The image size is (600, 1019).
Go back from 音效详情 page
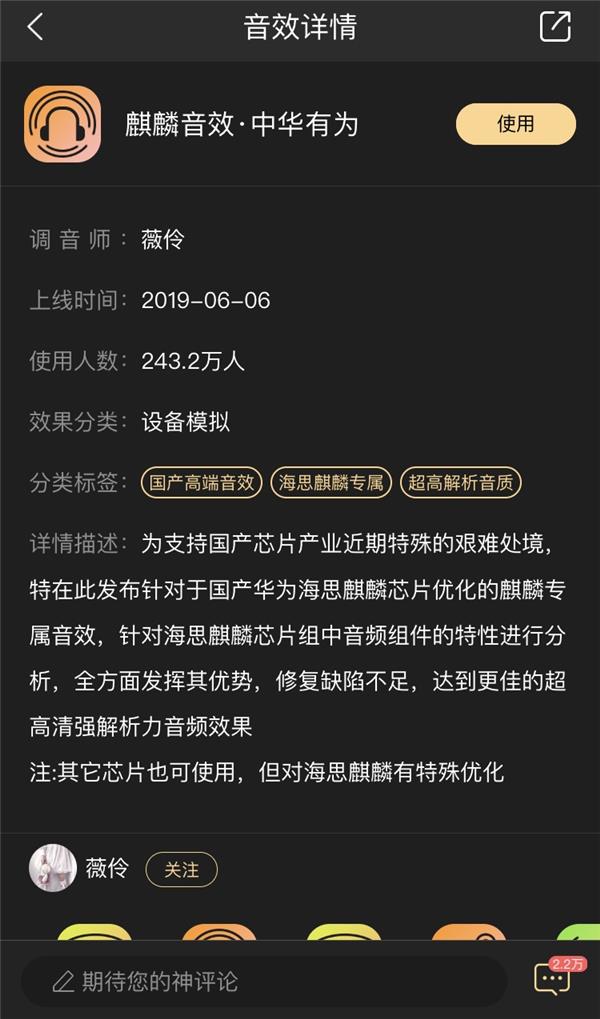pyautogui.click(x=35, y=27)
